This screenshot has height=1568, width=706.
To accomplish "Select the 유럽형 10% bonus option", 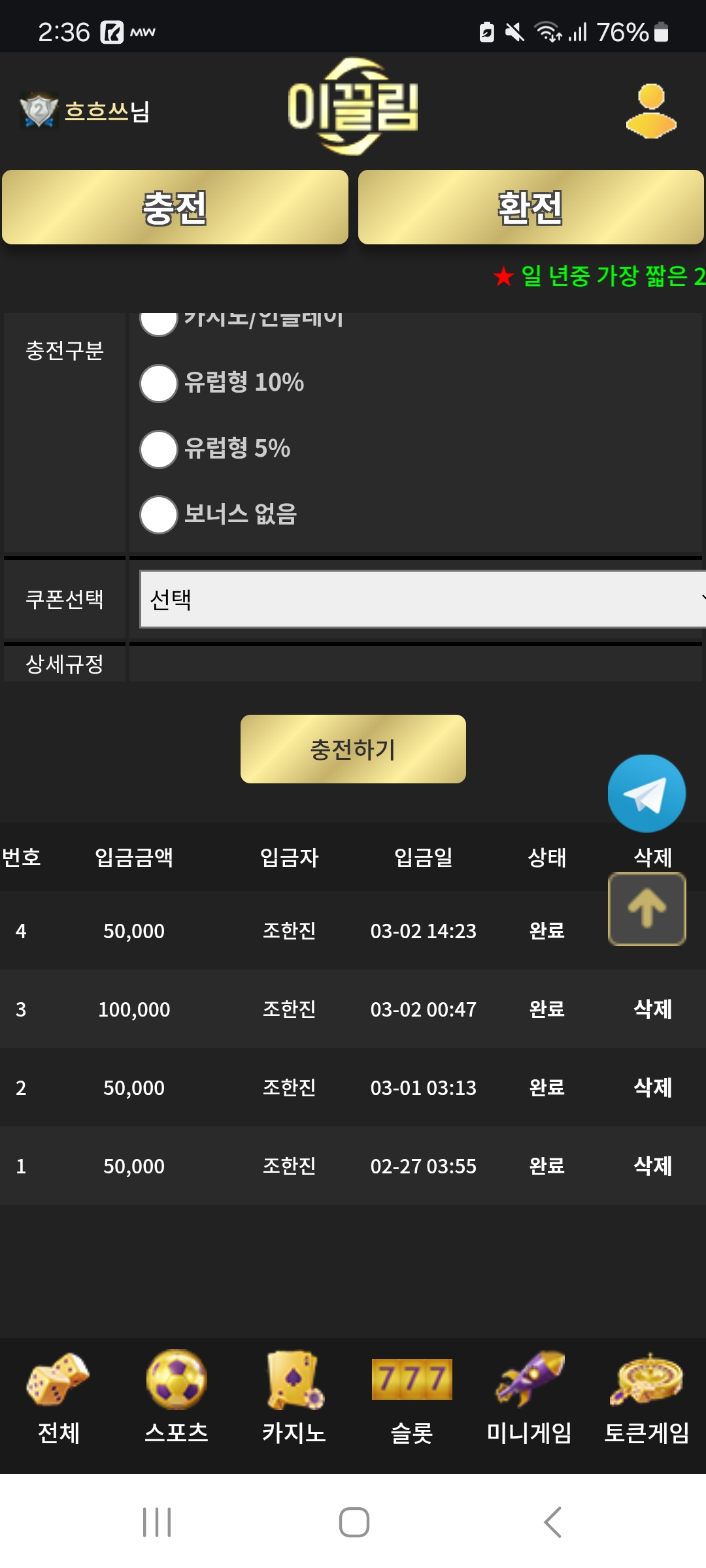I will pos(159,384).
